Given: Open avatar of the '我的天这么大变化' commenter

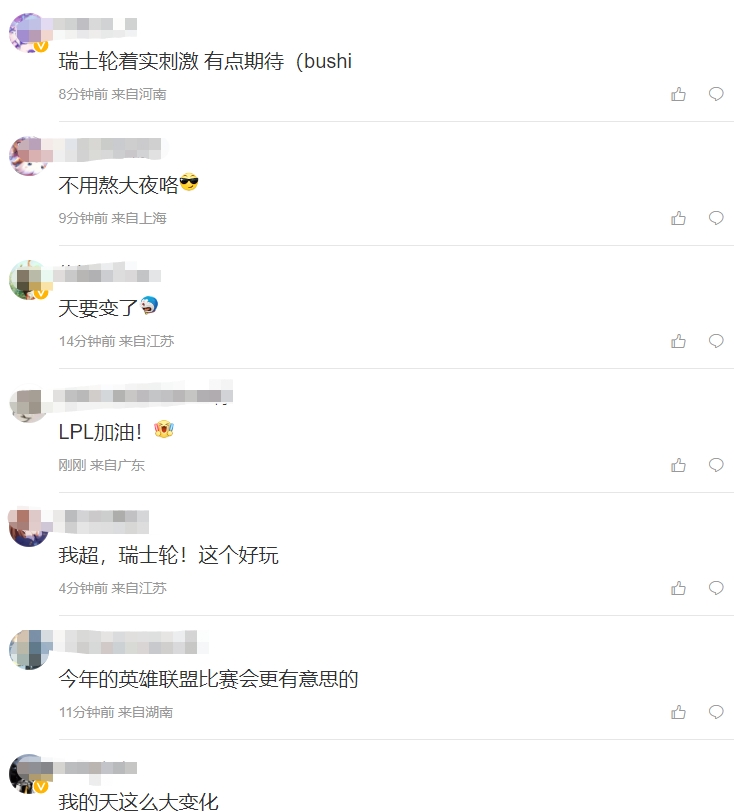Looking at the screenshot, I should click(x=29, y=773).
